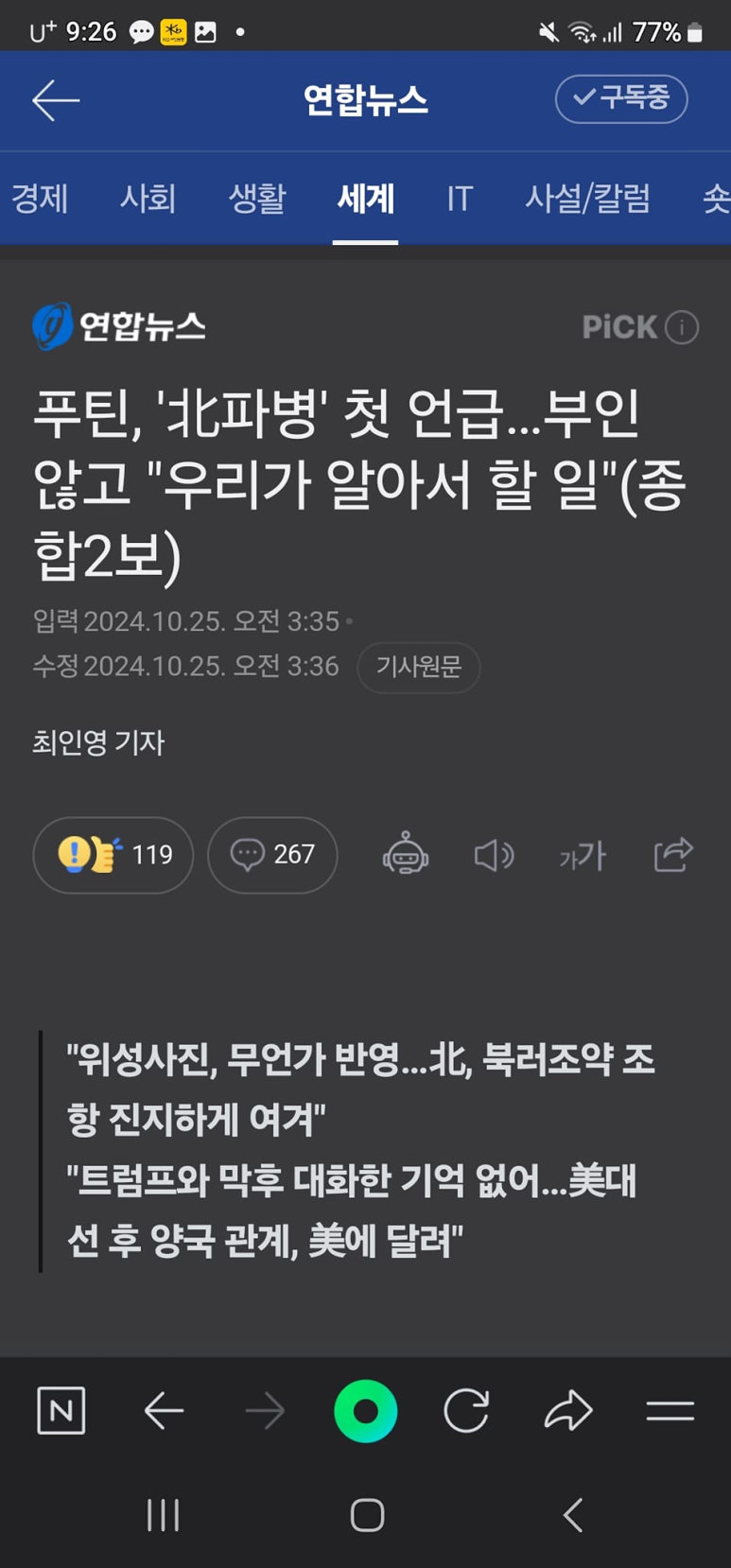The width and height of the screenshot is (731, 1568).
Task: Open the IT tab
Action: tap(460, 199)
